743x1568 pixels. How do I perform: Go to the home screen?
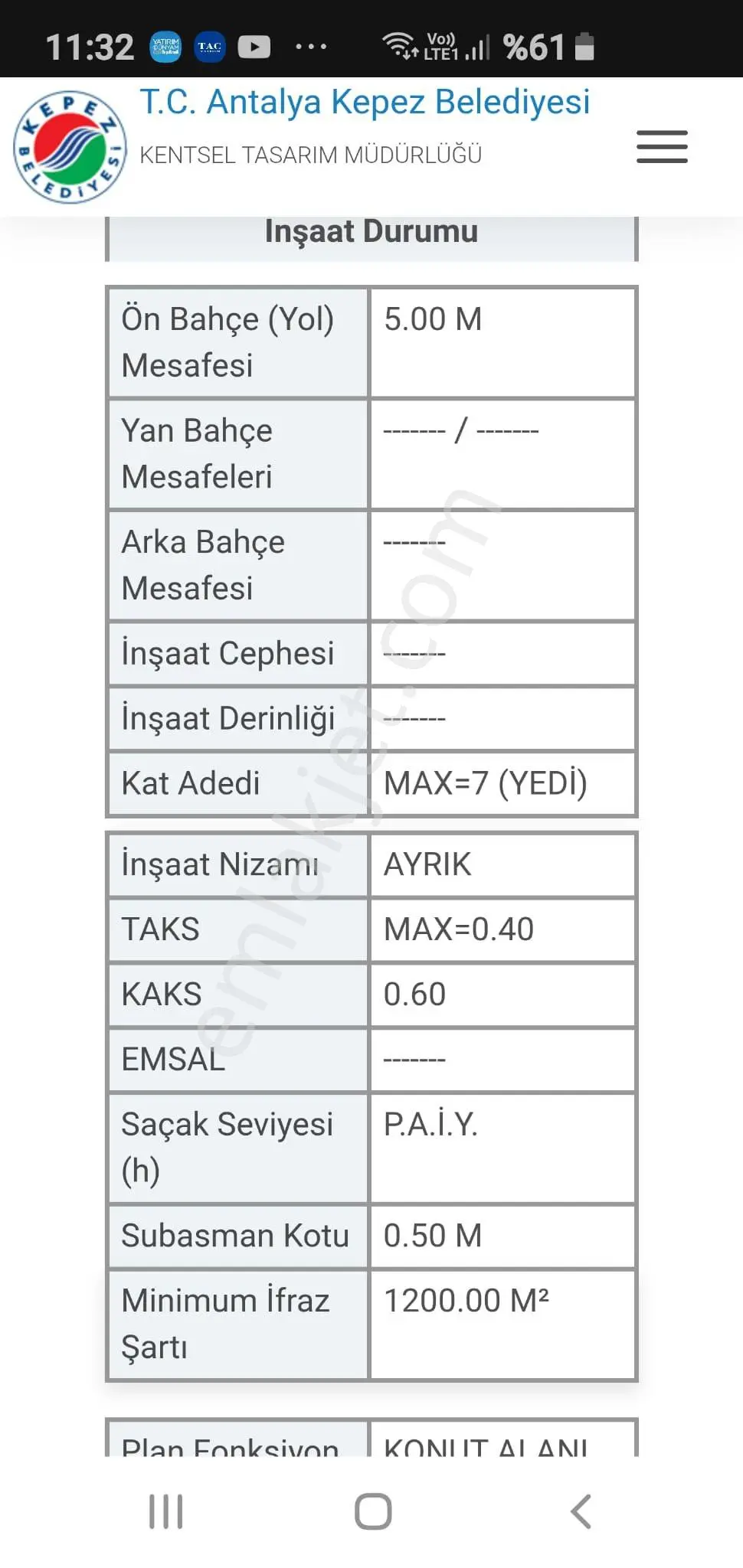point(373,1511)
